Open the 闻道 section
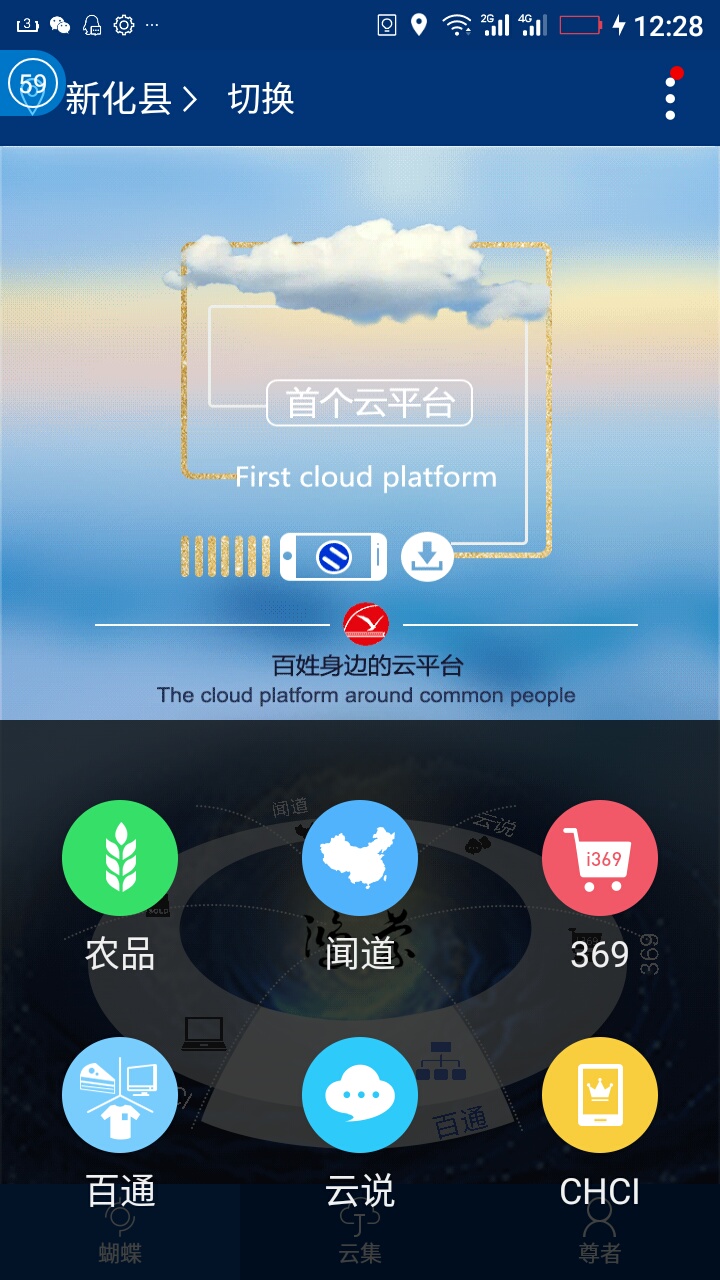 click(360, 858)
